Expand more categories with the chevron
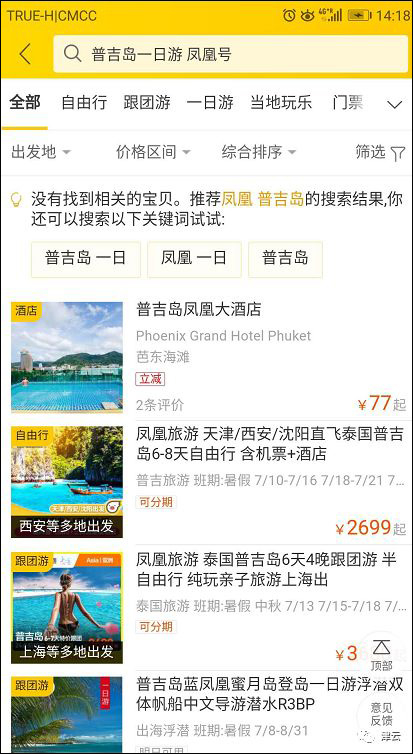Viewport: 413px width, 754px height. 395,104
